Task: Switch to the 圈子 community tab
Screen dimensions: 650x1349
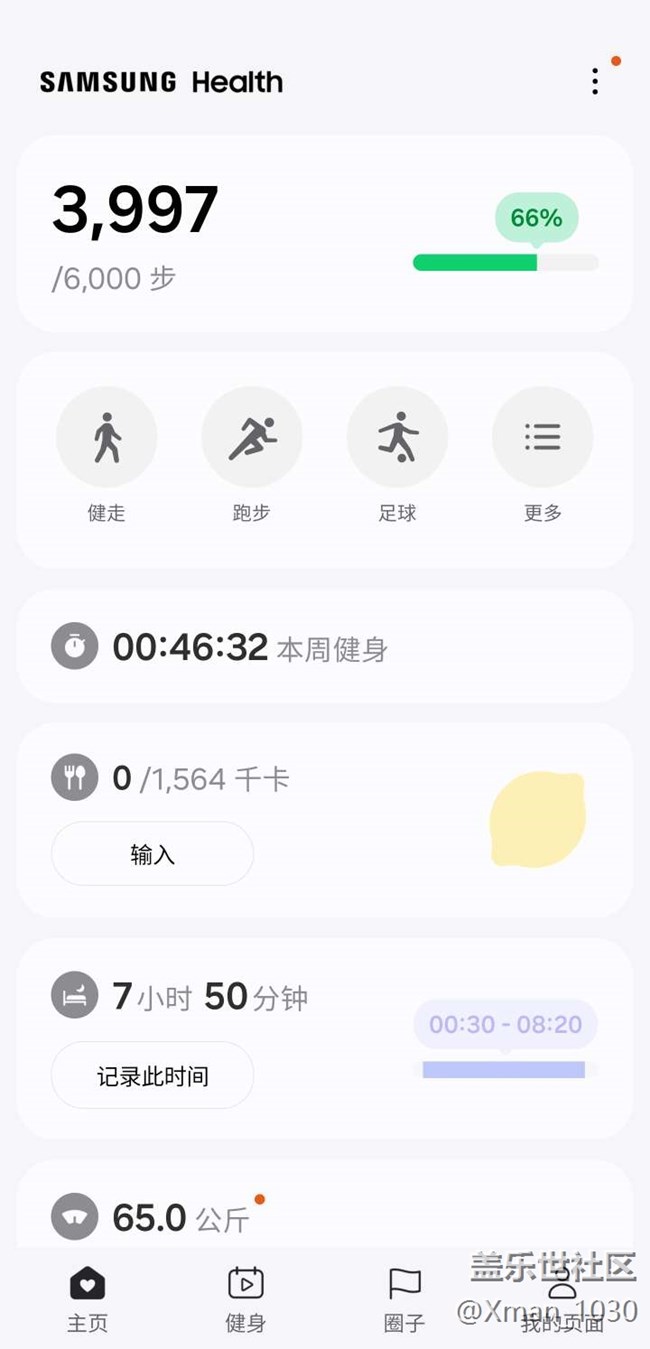Action: [x=404, y=1297]
